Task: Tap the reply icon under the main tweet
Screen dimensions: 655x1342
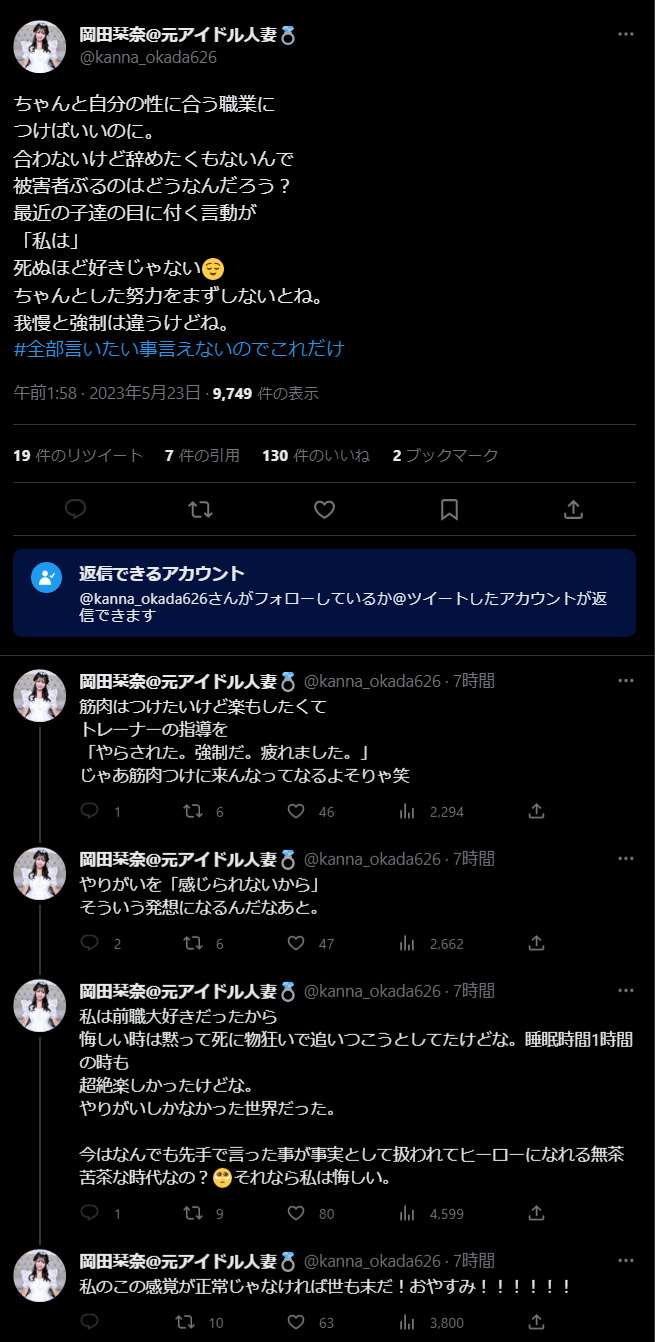Action: click(x=76, y=510)
